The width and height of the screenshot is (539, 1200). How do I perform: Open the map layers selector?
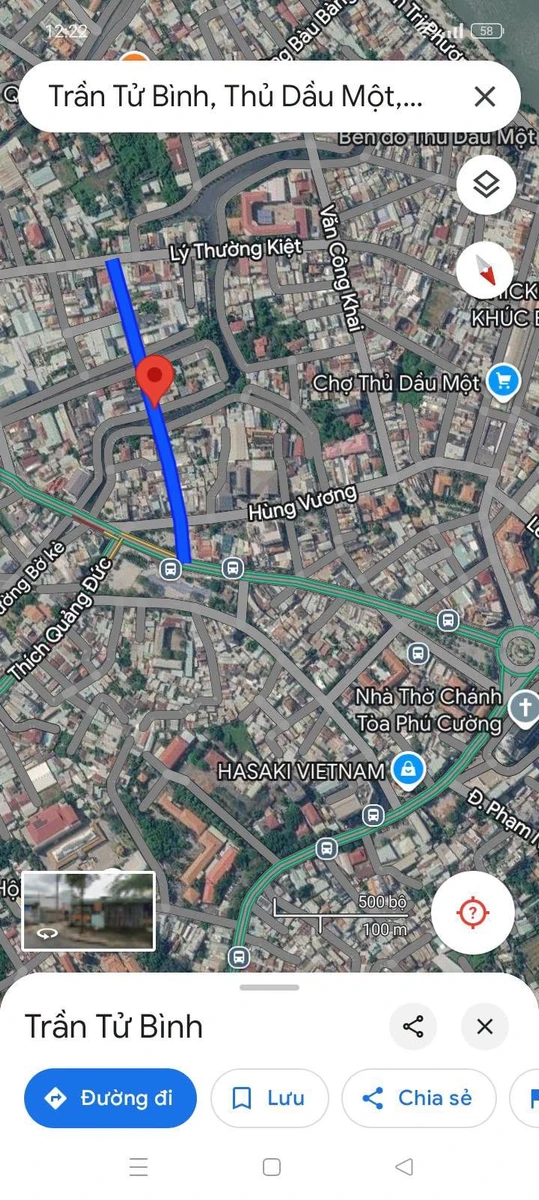486,185
